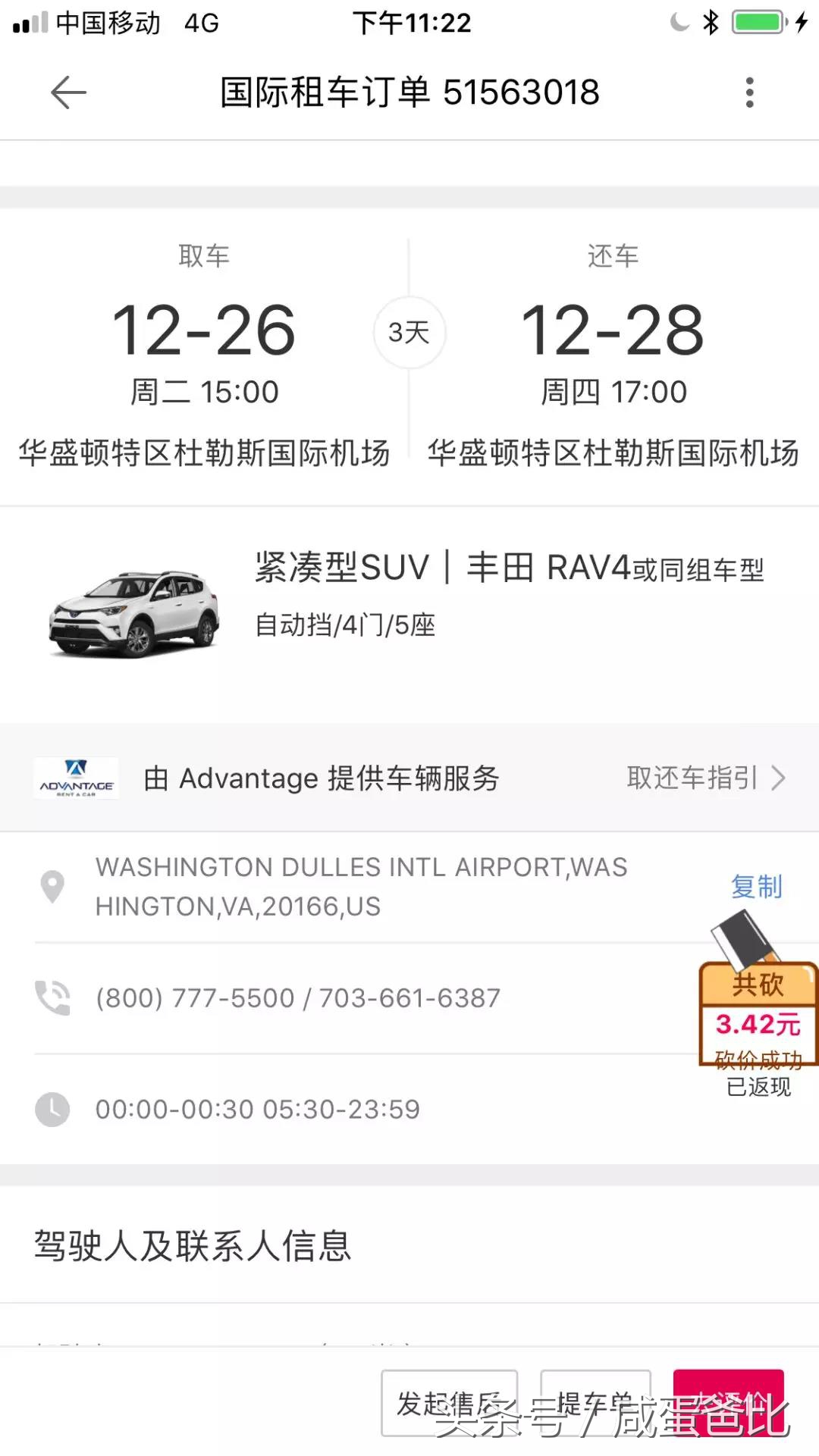This screenshot has width=819, height=1456.
Task: Tap the back arrow to exit order
Action: coord(68,91)
